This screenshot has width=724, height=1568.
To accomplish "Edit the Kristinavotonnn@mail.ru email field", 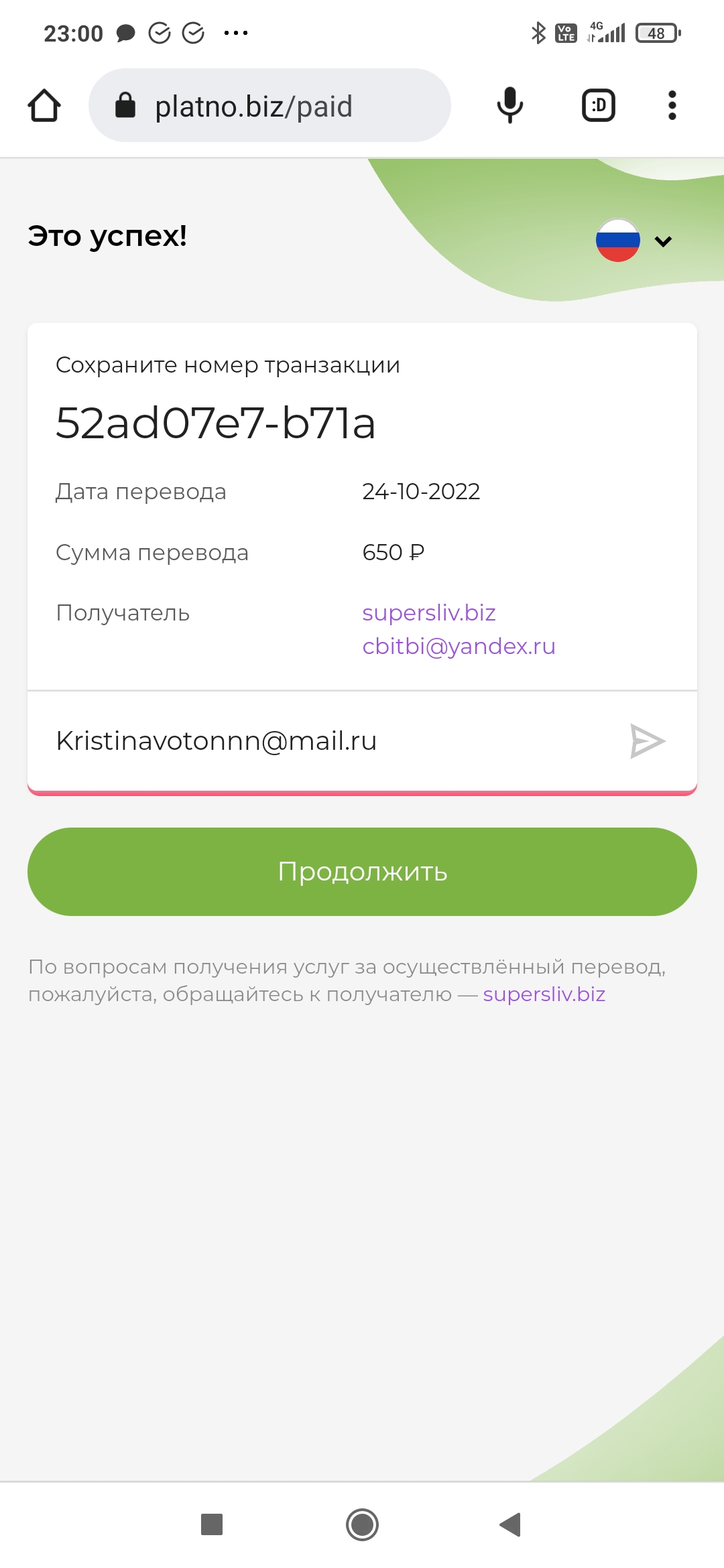I will [x=328, y=741].
